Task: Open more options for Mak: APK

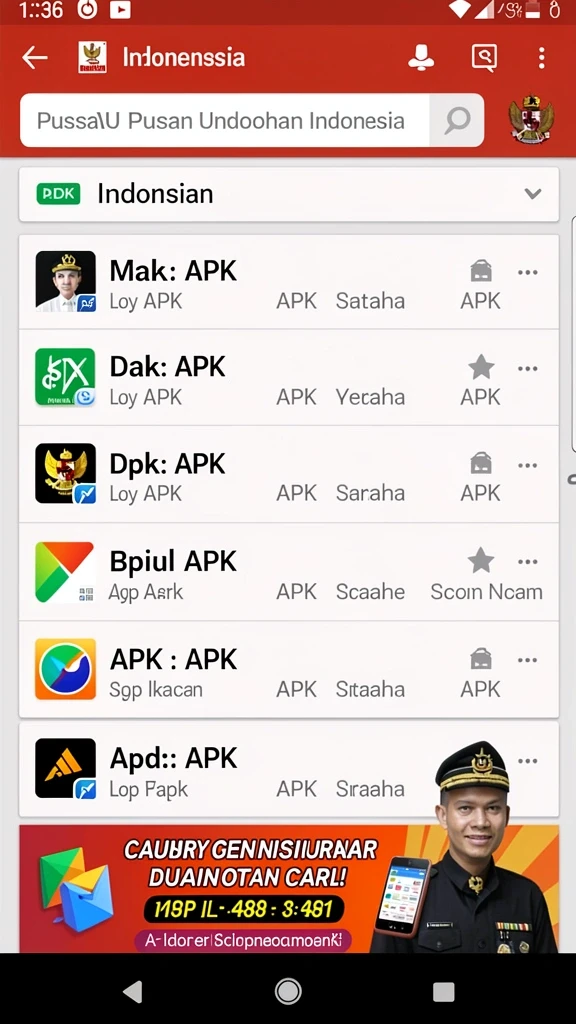Action: pos(528,272)
